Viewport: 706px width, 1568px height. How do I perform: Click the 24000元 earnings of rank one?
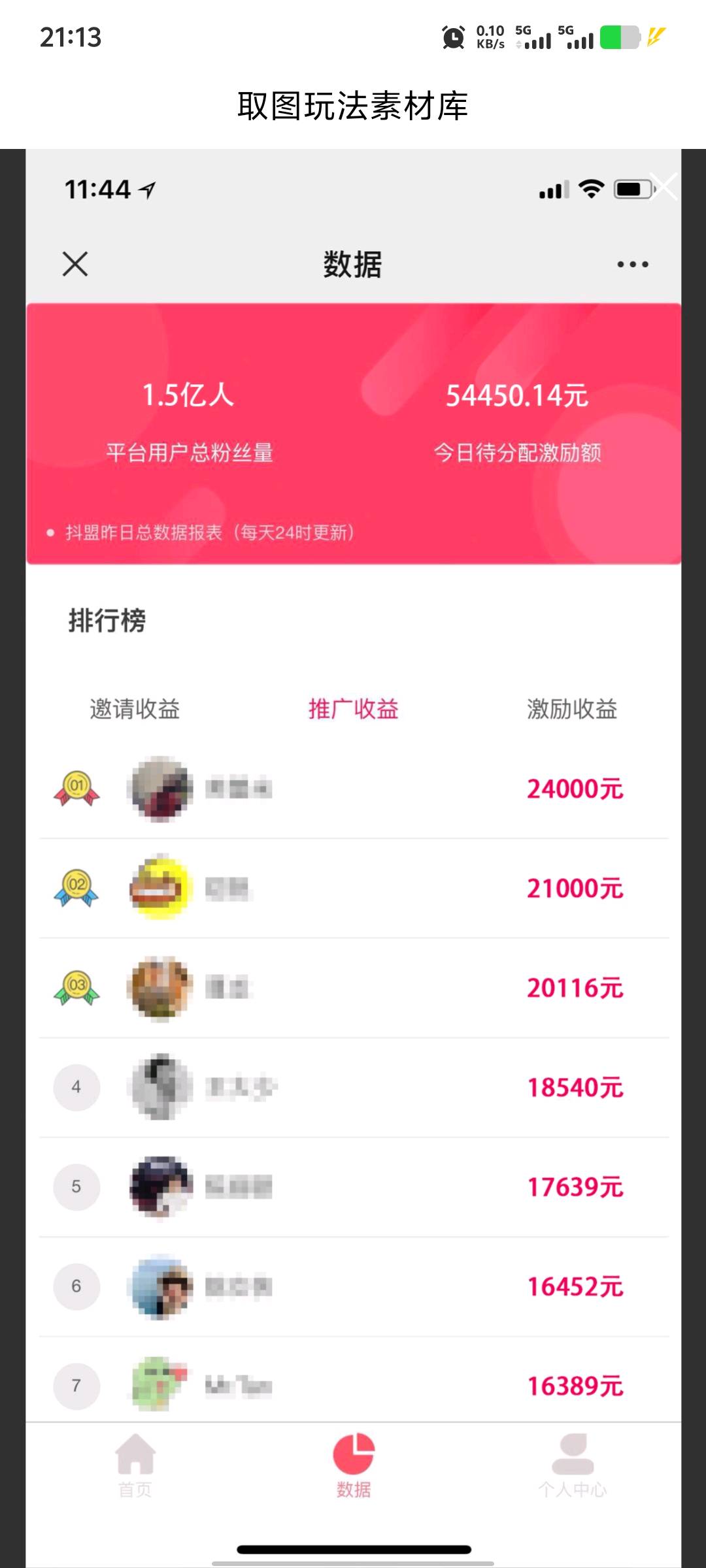575,789
